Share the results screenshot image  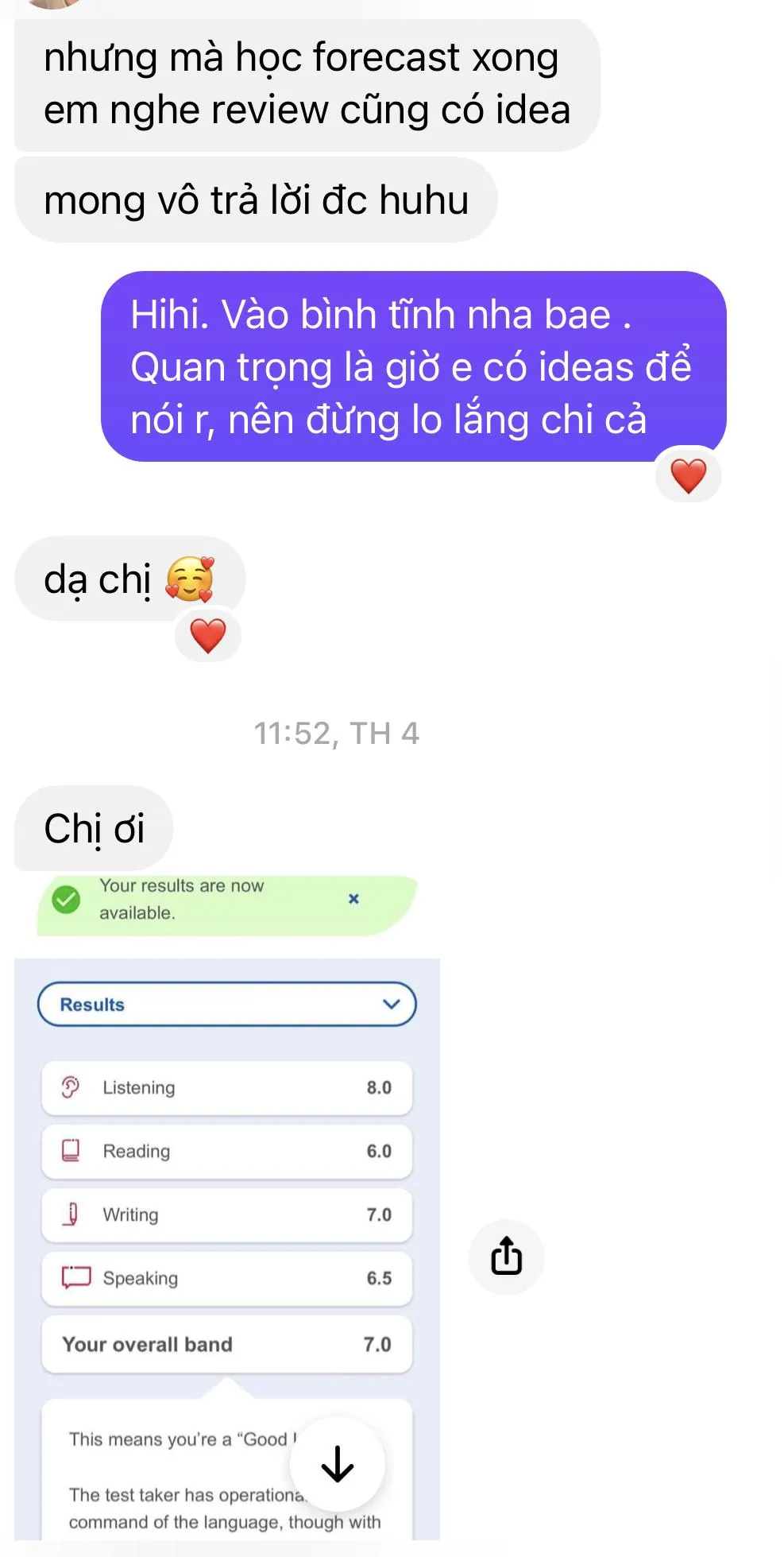point(506,1257)
